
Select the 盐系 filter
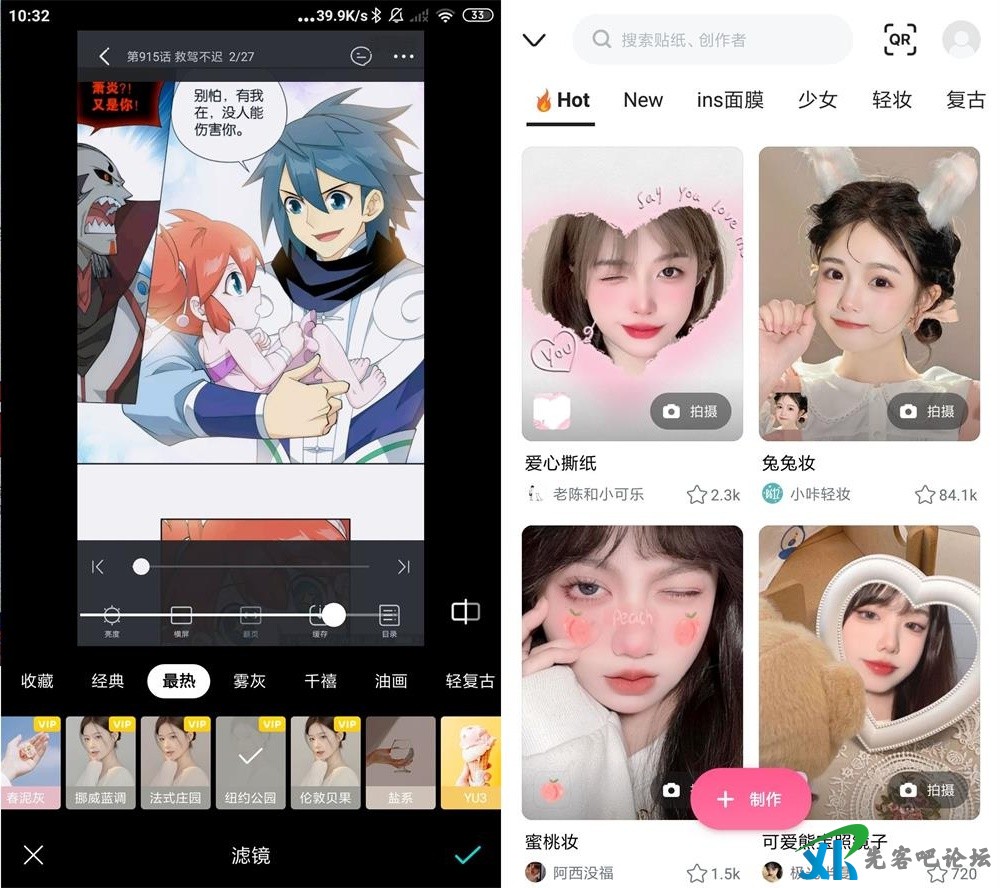(x=400, y=762)
